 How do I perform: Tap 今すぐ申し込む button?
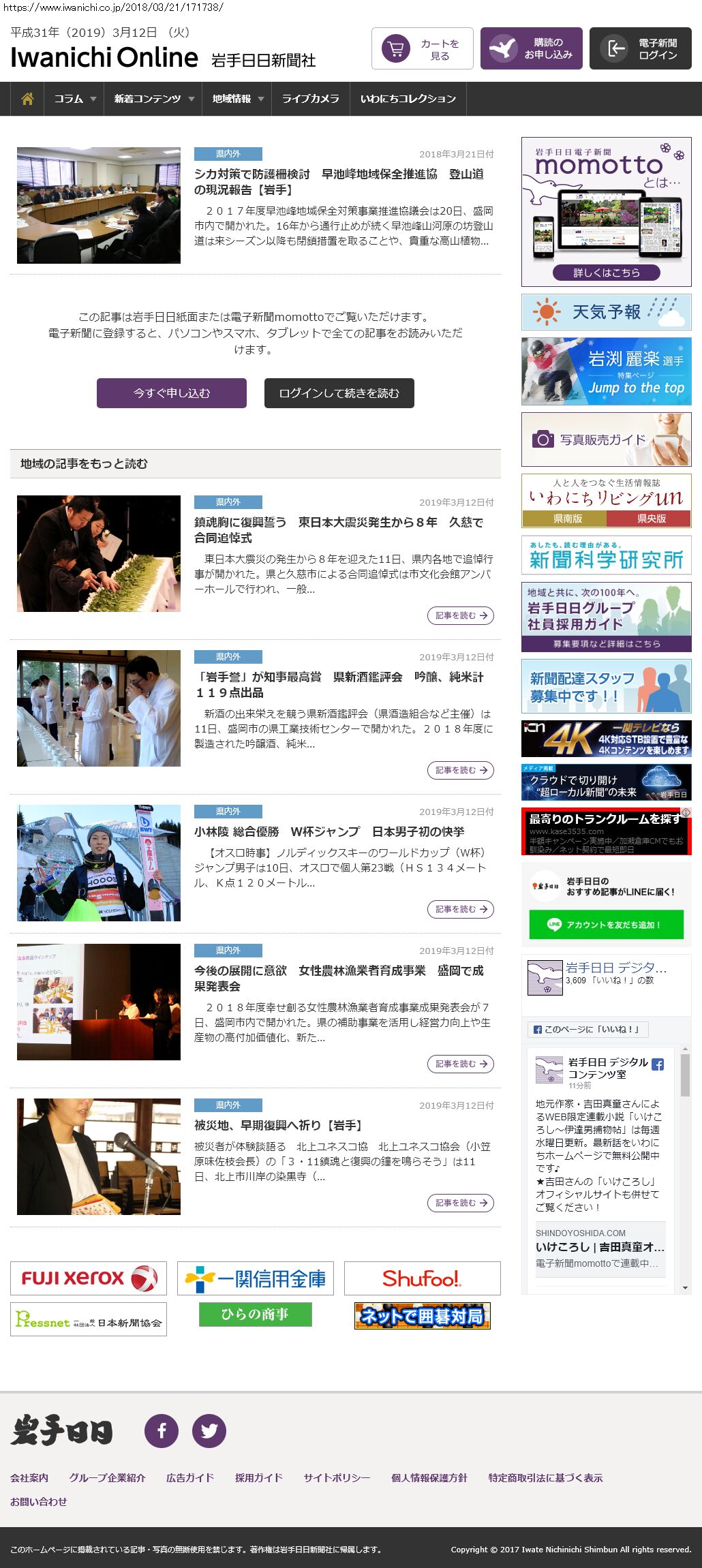(172, 393)
